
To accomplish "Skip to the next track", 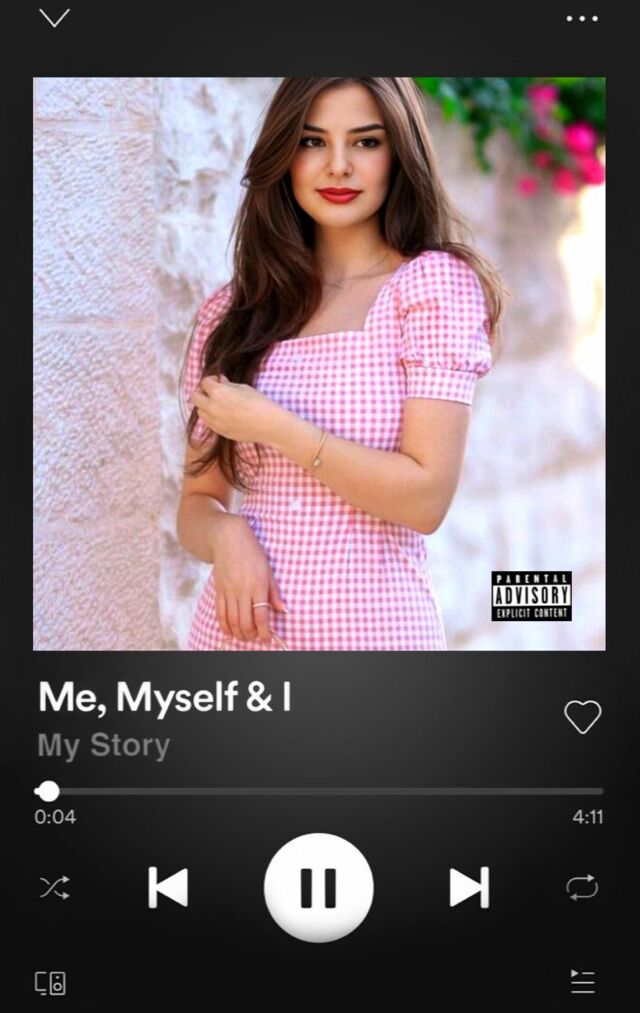I will pos(469,887).
